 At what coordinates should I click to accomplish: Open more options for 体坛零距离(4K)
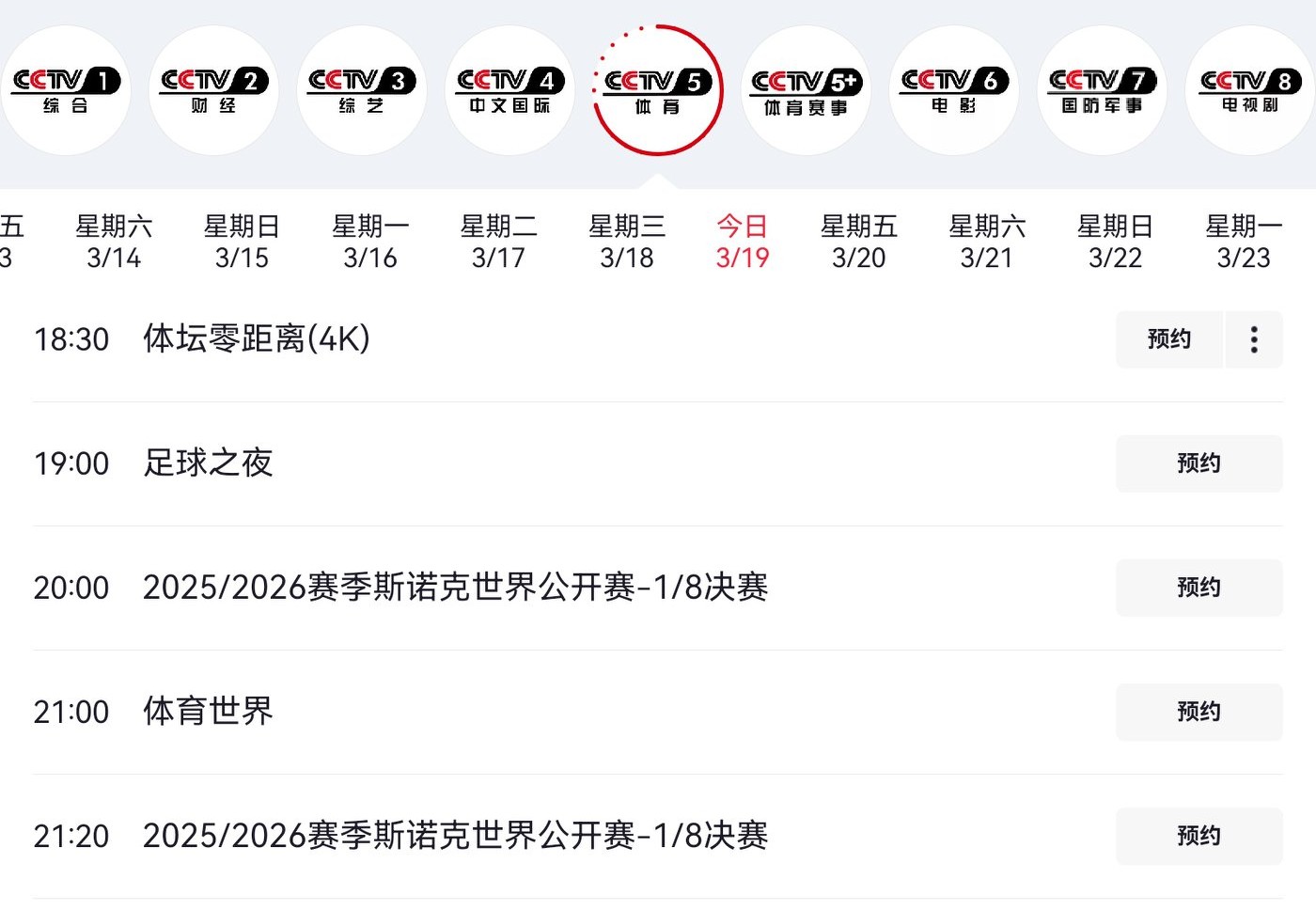coord(1254,339)
